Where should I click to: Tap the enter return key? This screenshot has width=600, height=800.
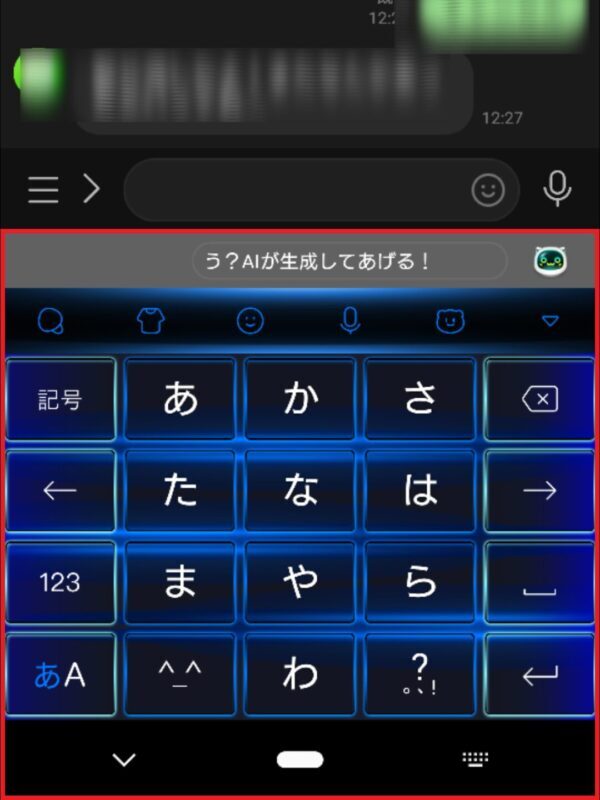[x=540, y=676]
